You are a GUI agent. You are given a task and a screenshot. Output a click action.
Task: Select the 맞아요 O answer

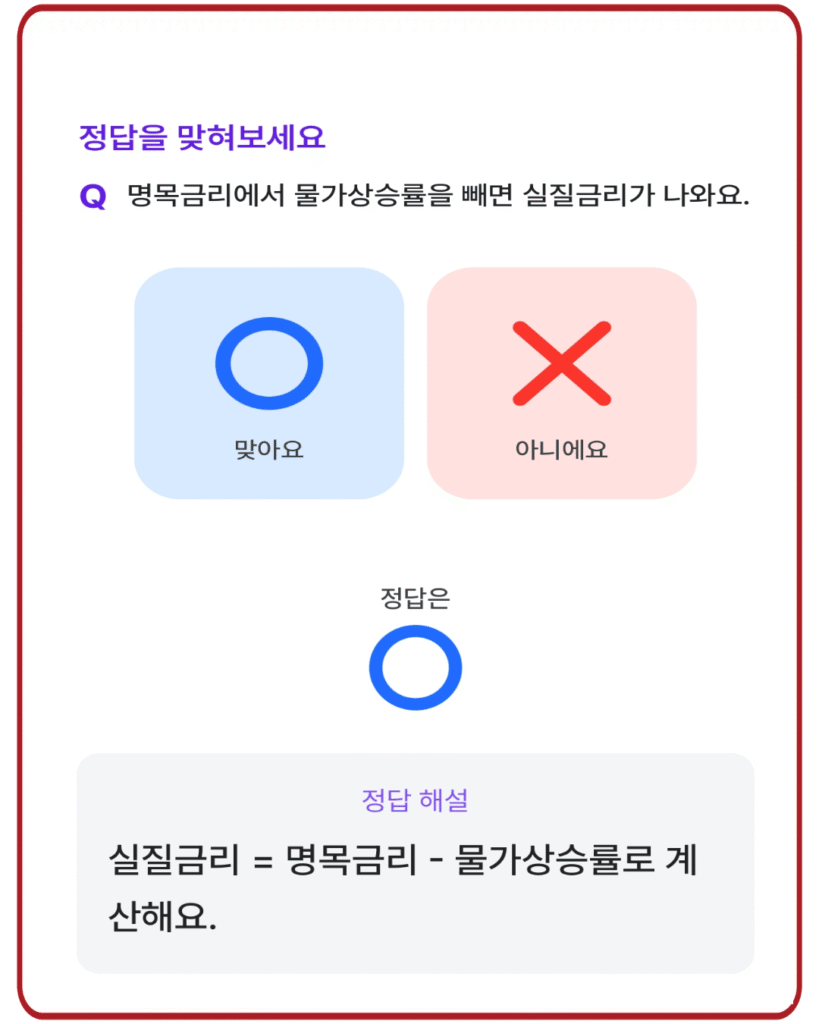(268, 383)
